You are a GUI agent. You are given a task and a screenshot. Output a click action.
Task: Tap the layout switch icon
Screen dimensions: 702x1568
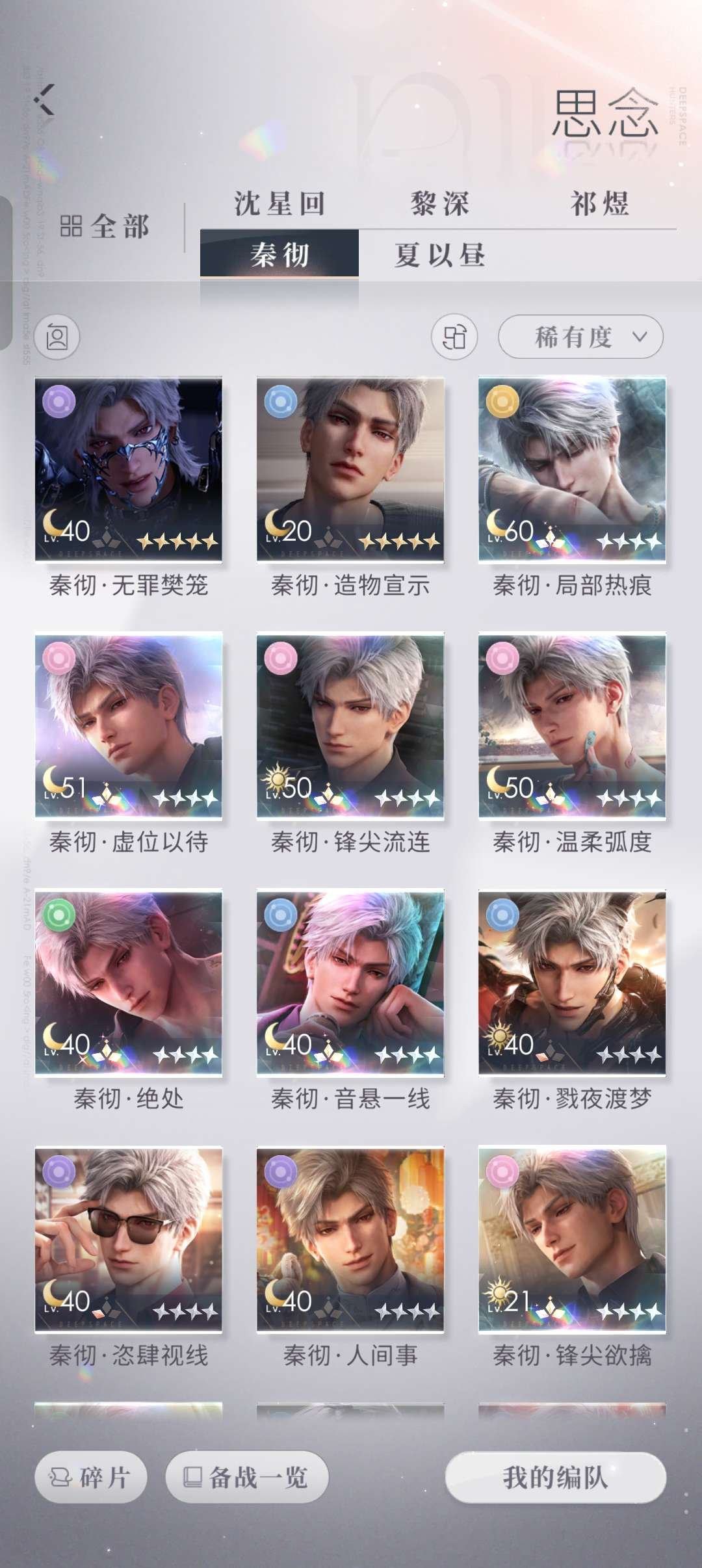pos(454,337)
